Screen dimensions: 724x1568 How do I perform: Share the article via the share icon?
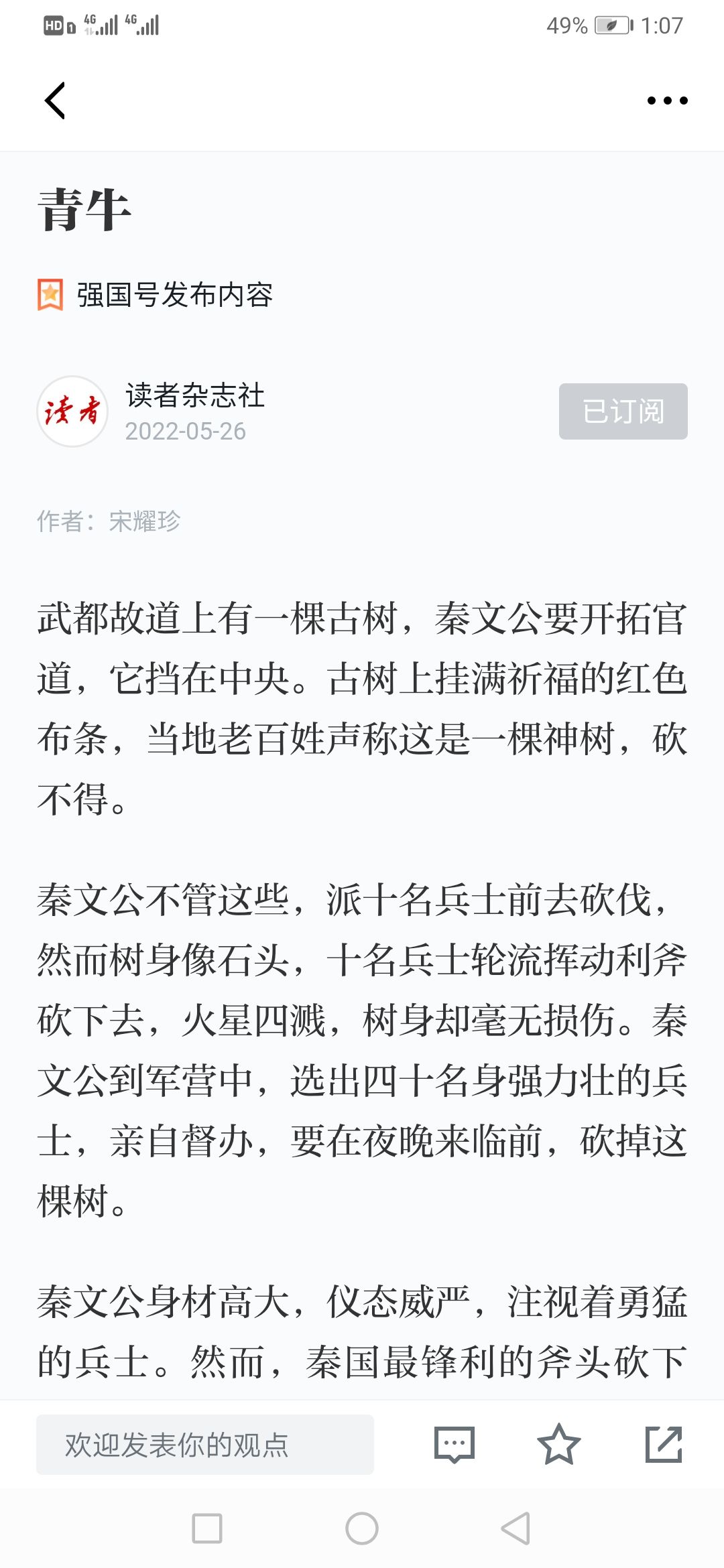click(x=664, y=1445)
